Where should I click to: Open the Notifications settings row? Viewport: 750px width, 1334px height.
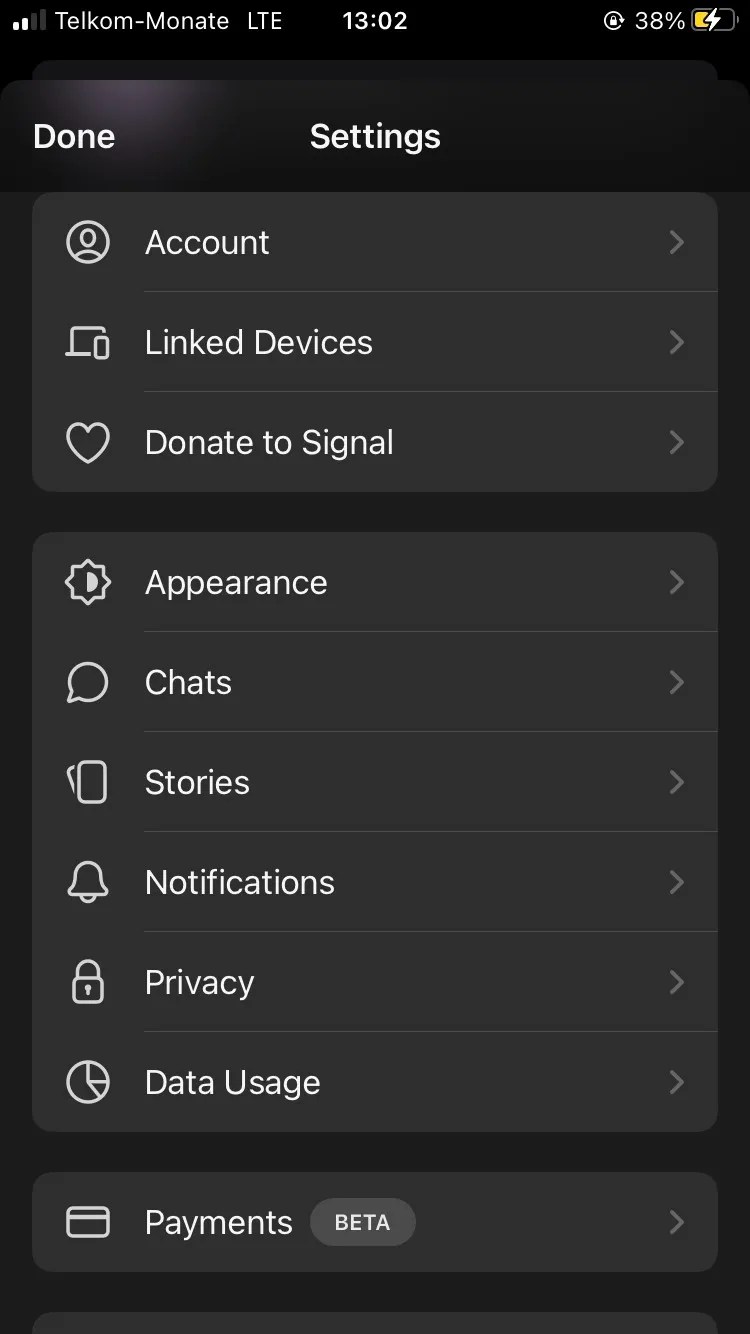pos(375,882)
